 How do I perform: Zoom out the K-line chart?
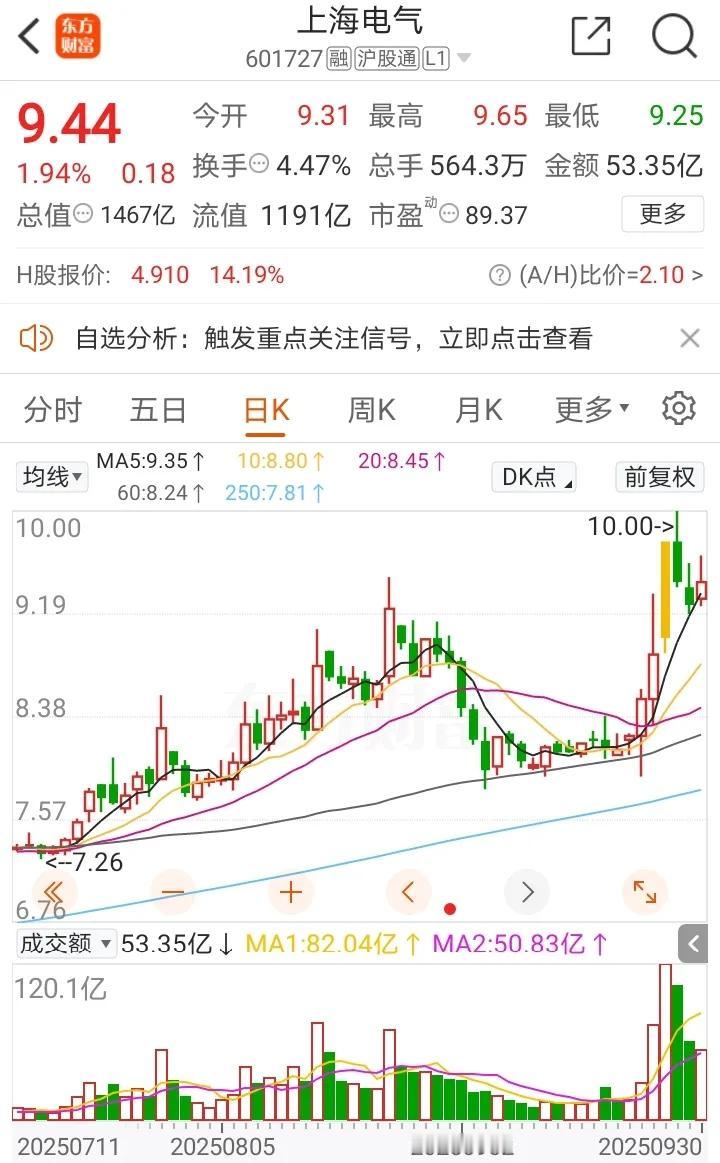click(173, 891)
